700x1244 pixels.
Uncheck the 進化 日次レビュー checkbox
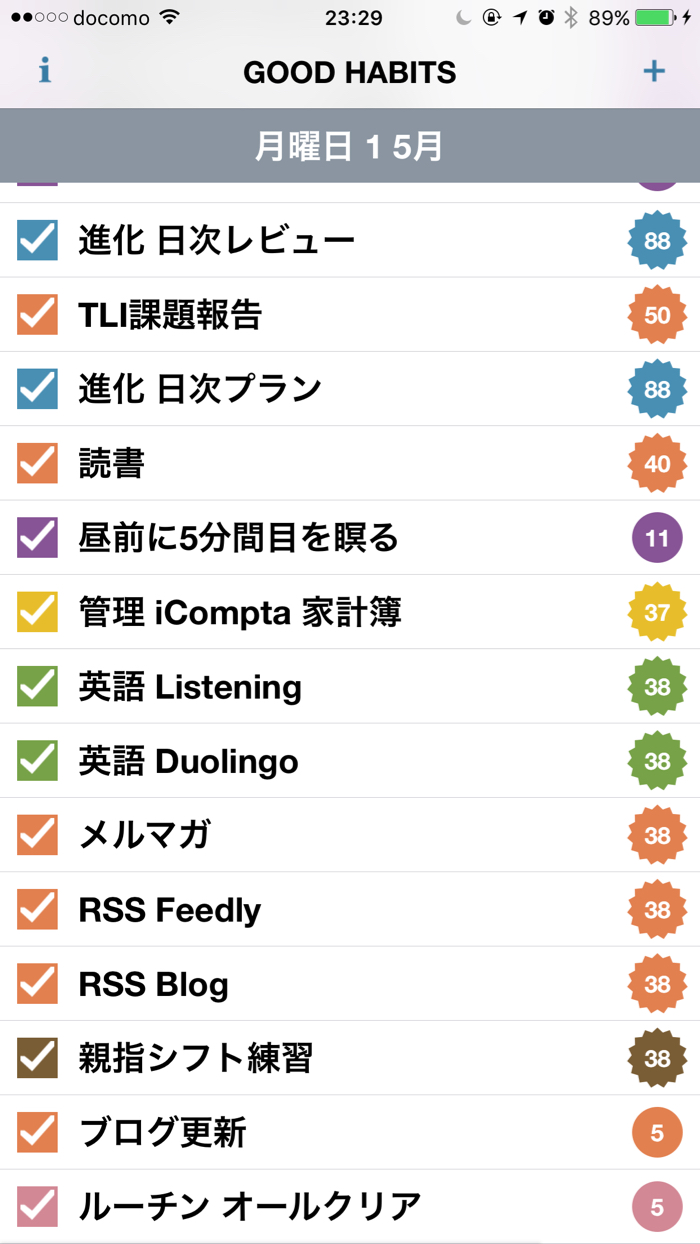click(38, 240)
